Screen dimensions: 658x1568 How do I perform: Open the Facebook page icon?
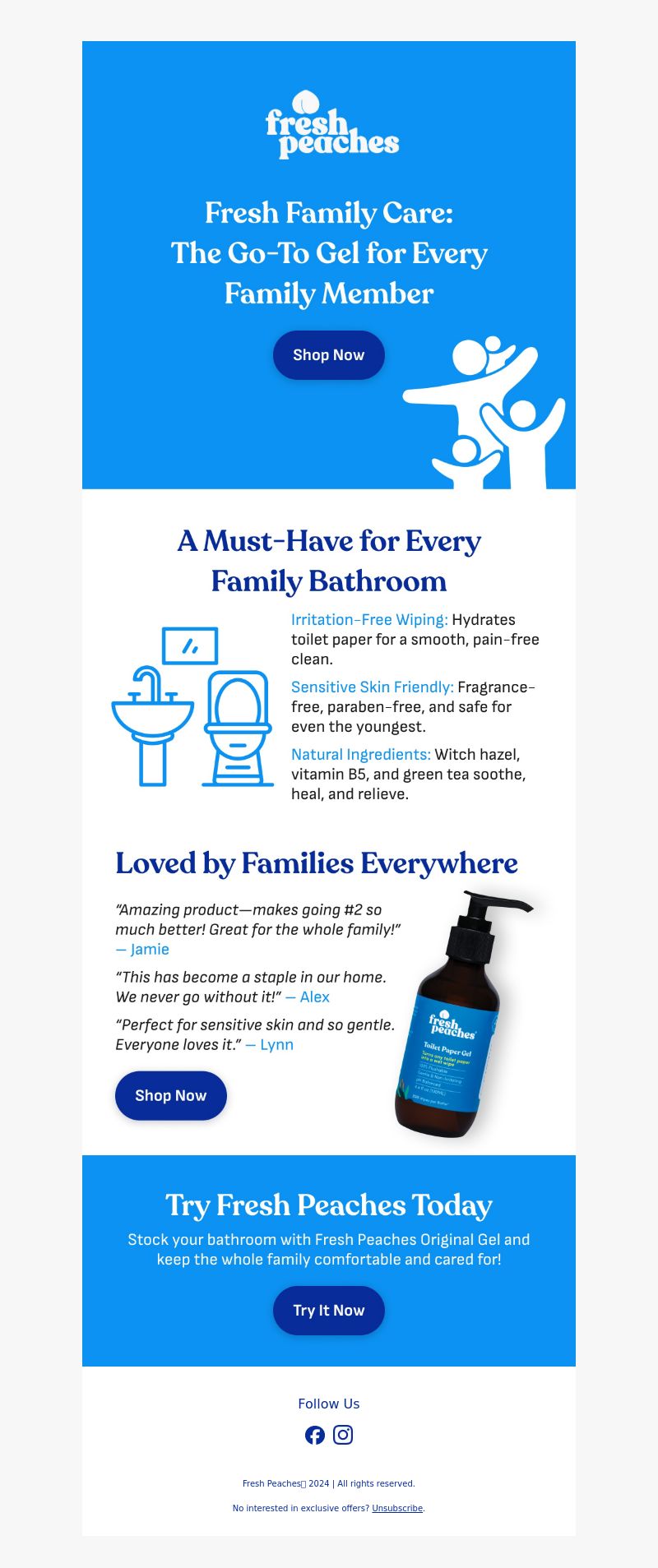pos(315,1435)
